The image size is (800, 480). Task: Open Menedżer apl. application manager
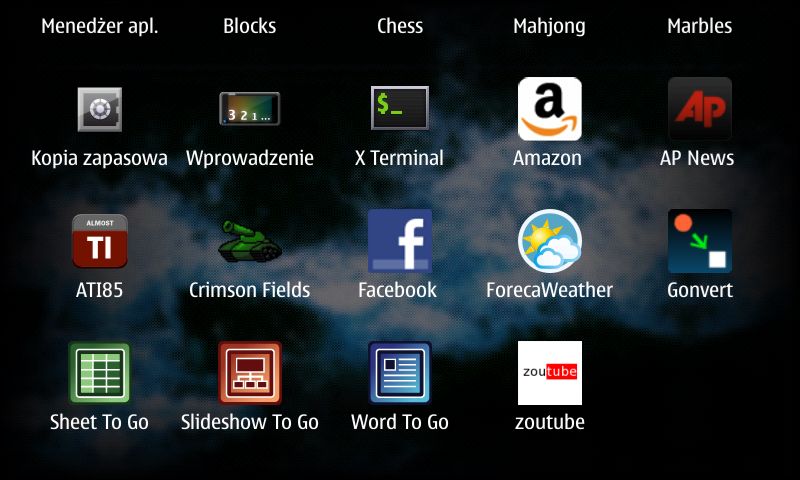tap(100, 26)
